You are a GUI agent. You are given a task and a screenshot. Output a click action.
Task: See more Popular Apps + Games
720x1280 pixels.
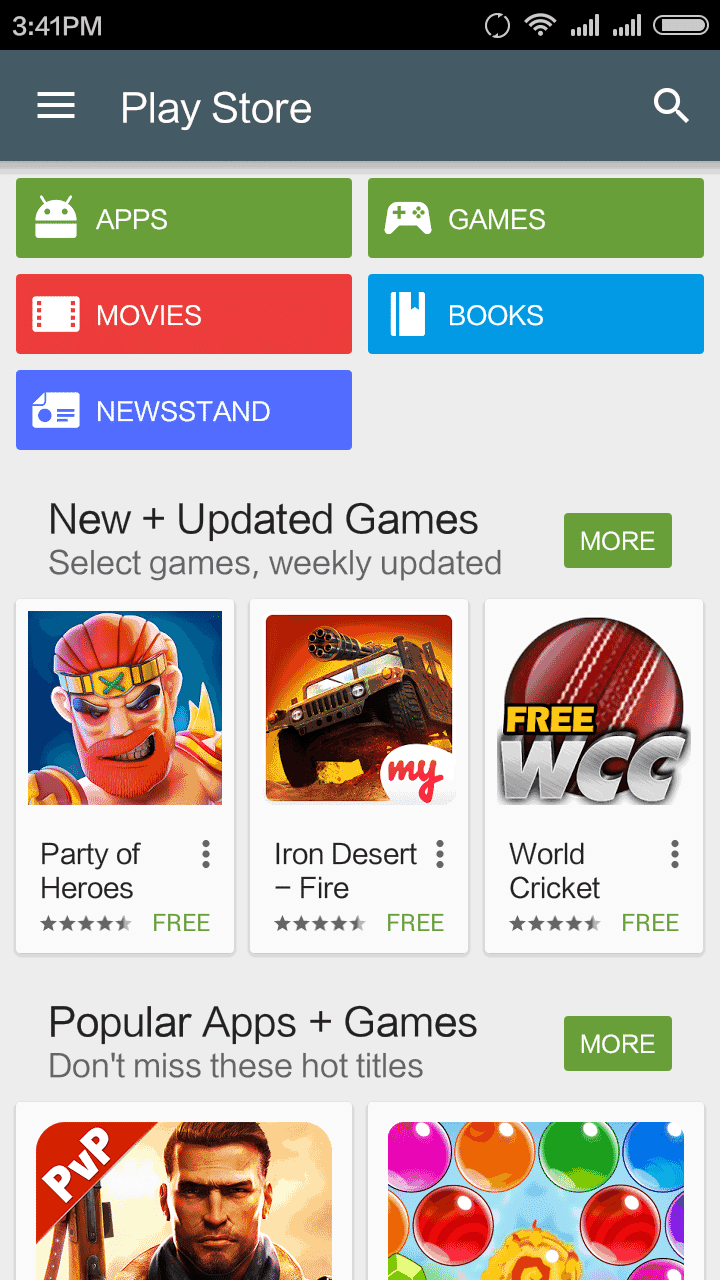617,1044
